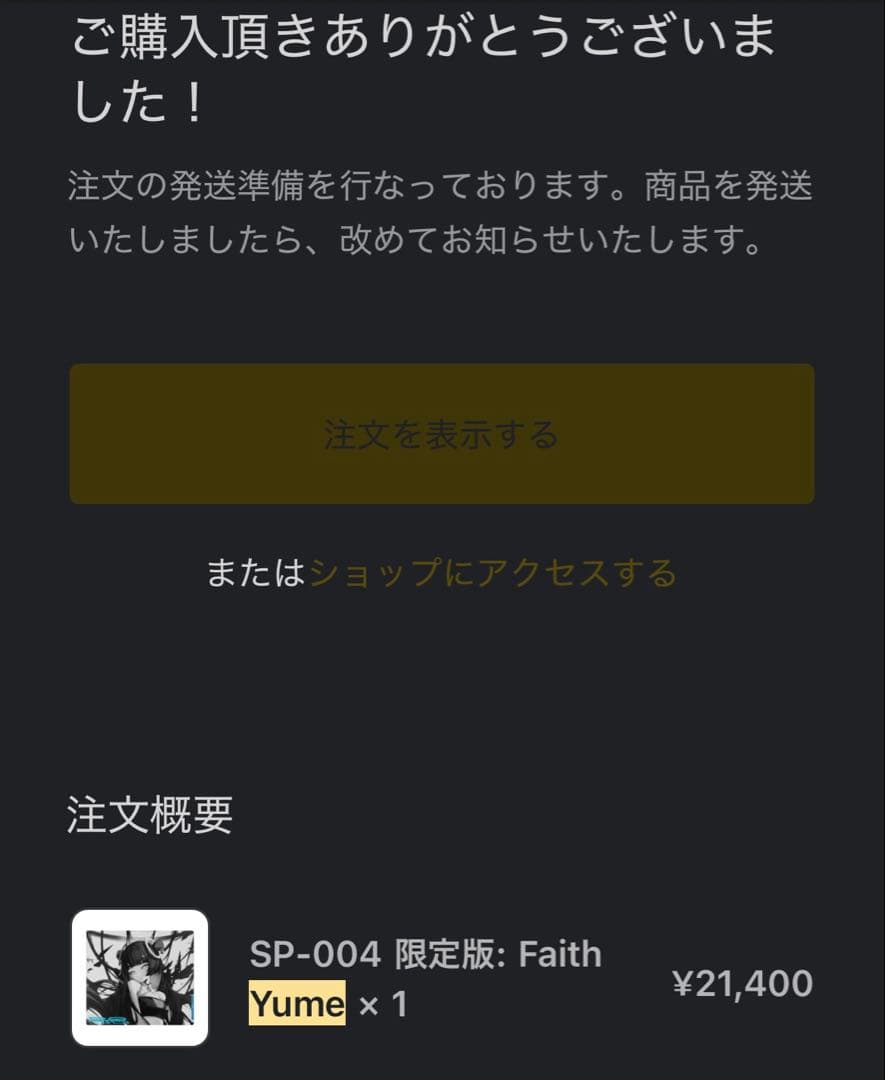
Task: Select the または text before the shop link
Action: tap(250, 575)
